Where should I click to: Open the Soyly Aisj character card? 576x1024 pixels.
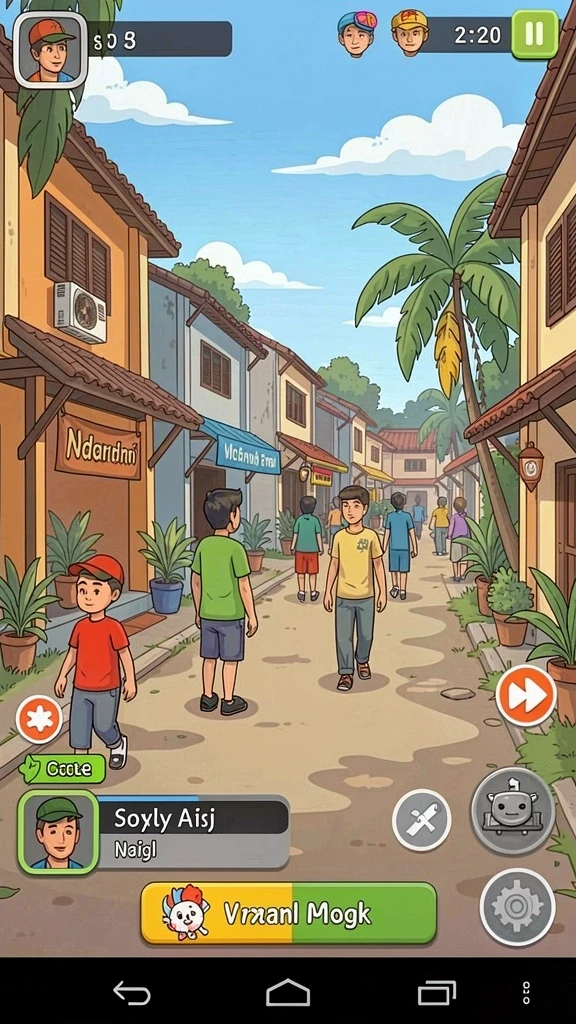pyautogui.click(x=153, y=832)
